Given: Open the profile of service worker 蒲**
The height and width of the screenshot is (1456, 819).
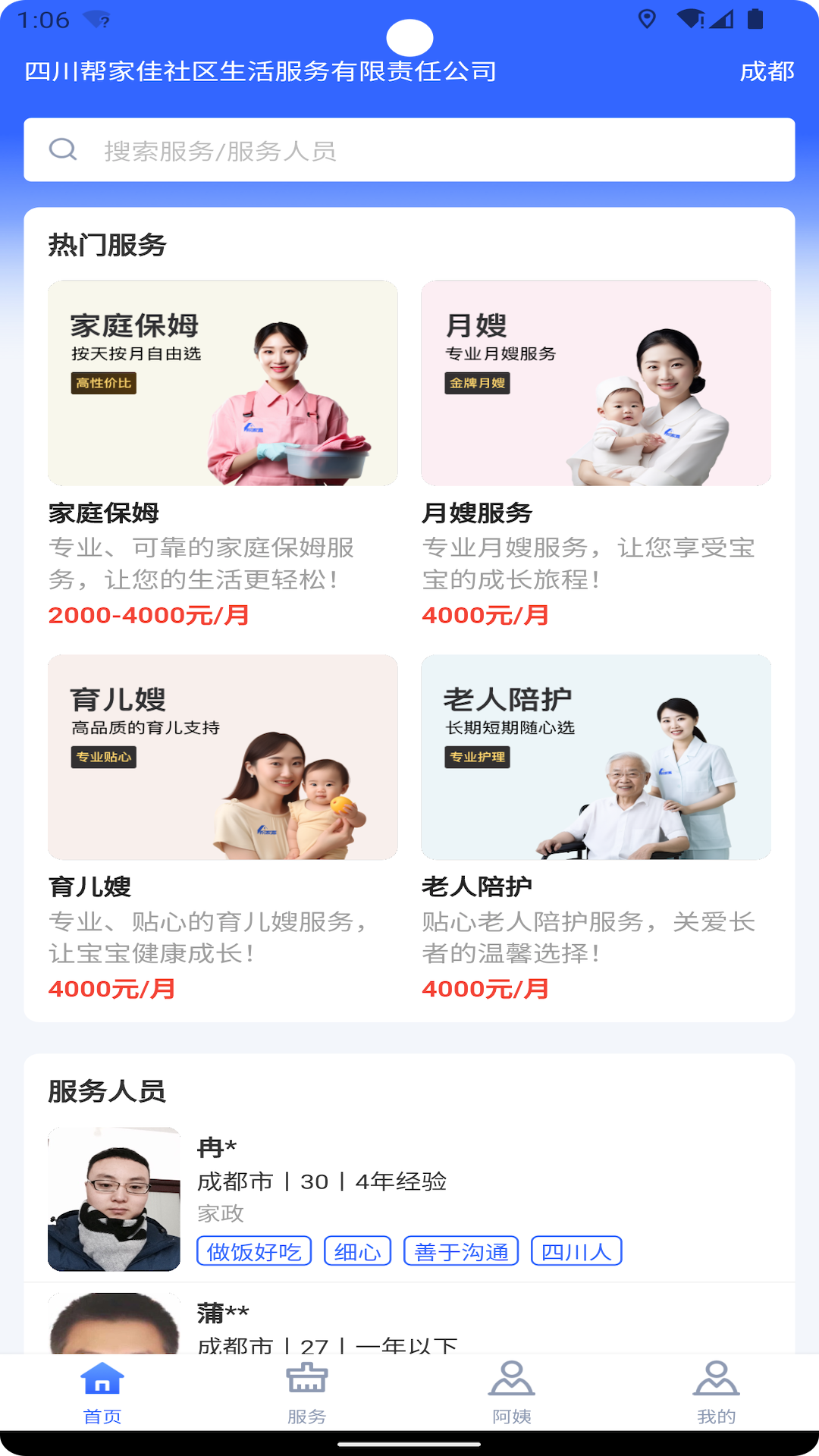Looking at the screenshot, I should (x=409, y=1323).
